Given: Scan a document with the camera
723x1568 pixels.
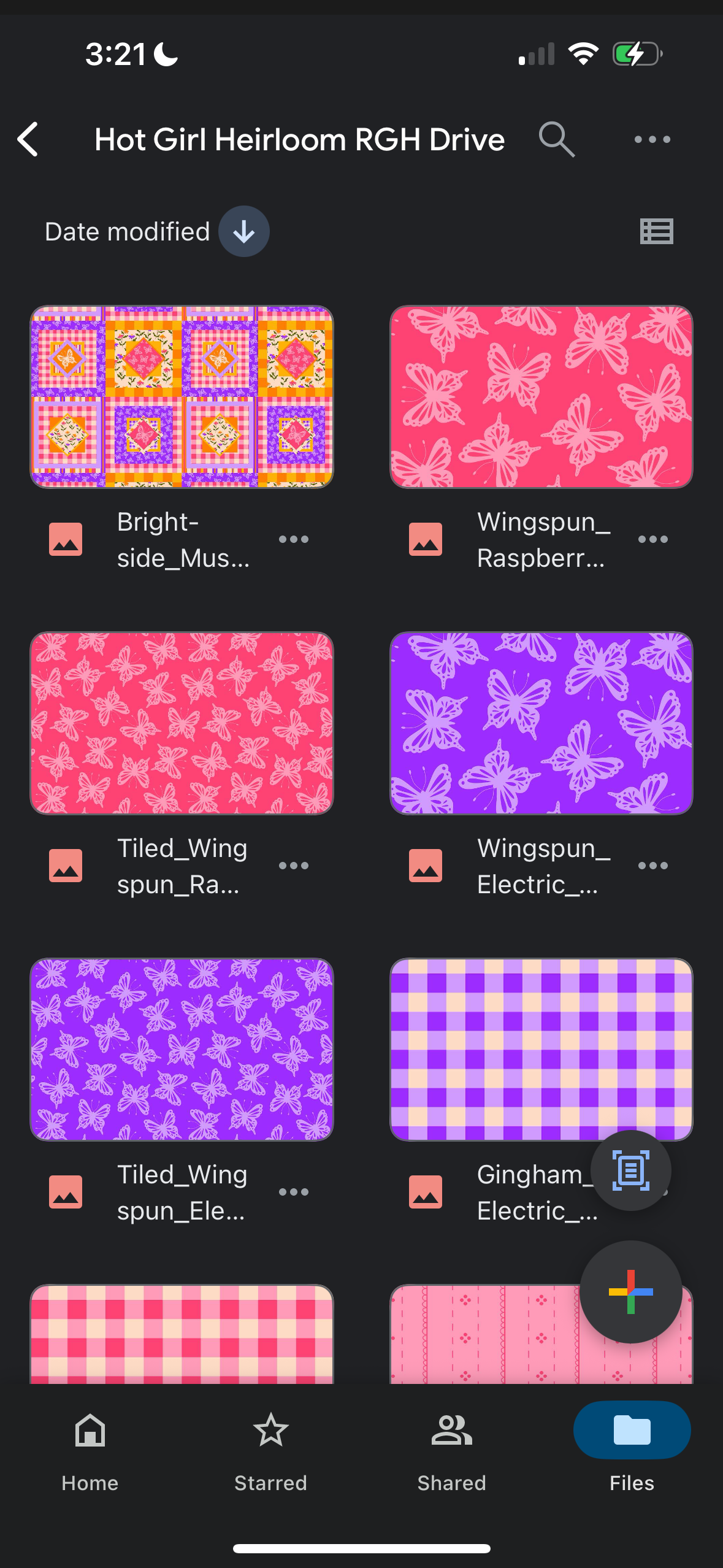Looking at the screenshot, I should coord(630,1170).
